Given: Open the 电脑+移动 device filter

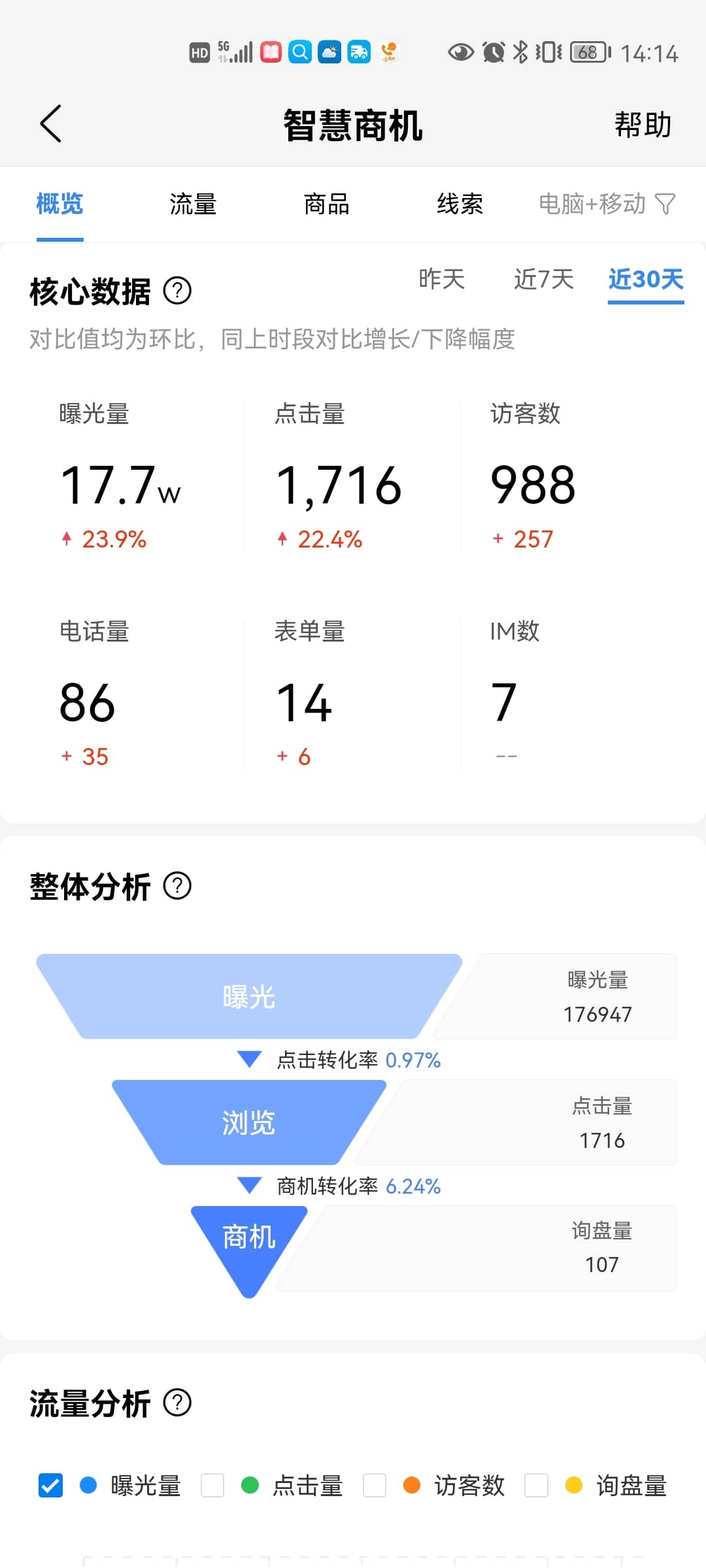Looking at the screenshot, I should 607,204.
